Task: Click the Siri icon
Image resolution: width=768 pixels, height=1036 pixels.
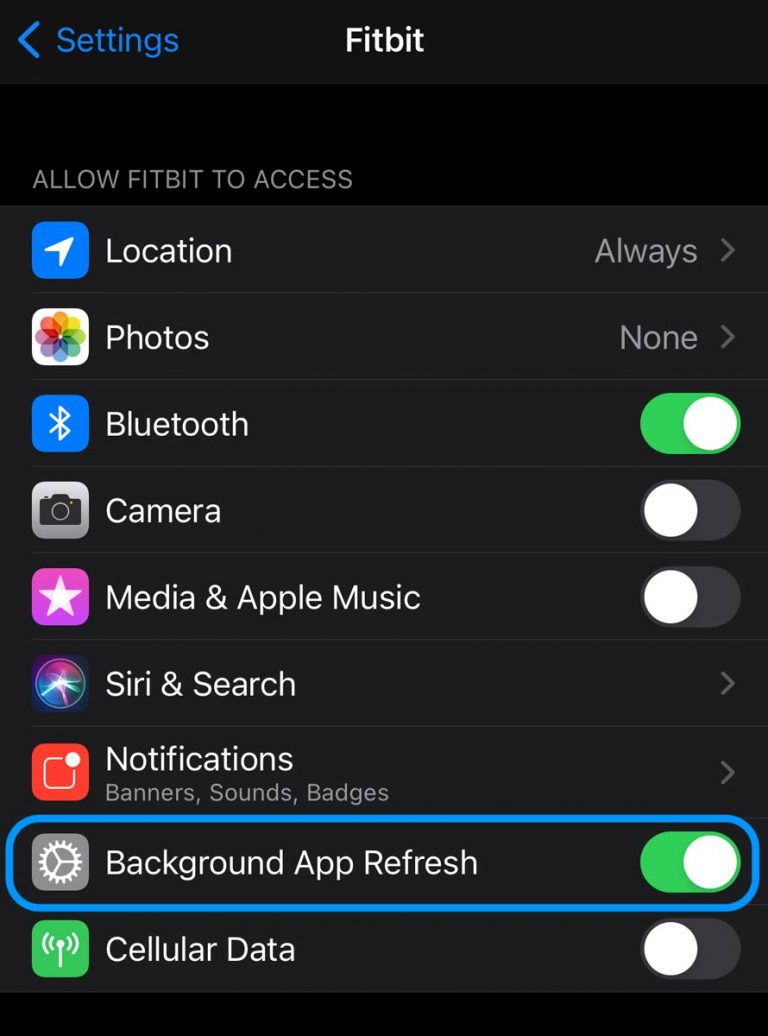Action: [60, 684]
